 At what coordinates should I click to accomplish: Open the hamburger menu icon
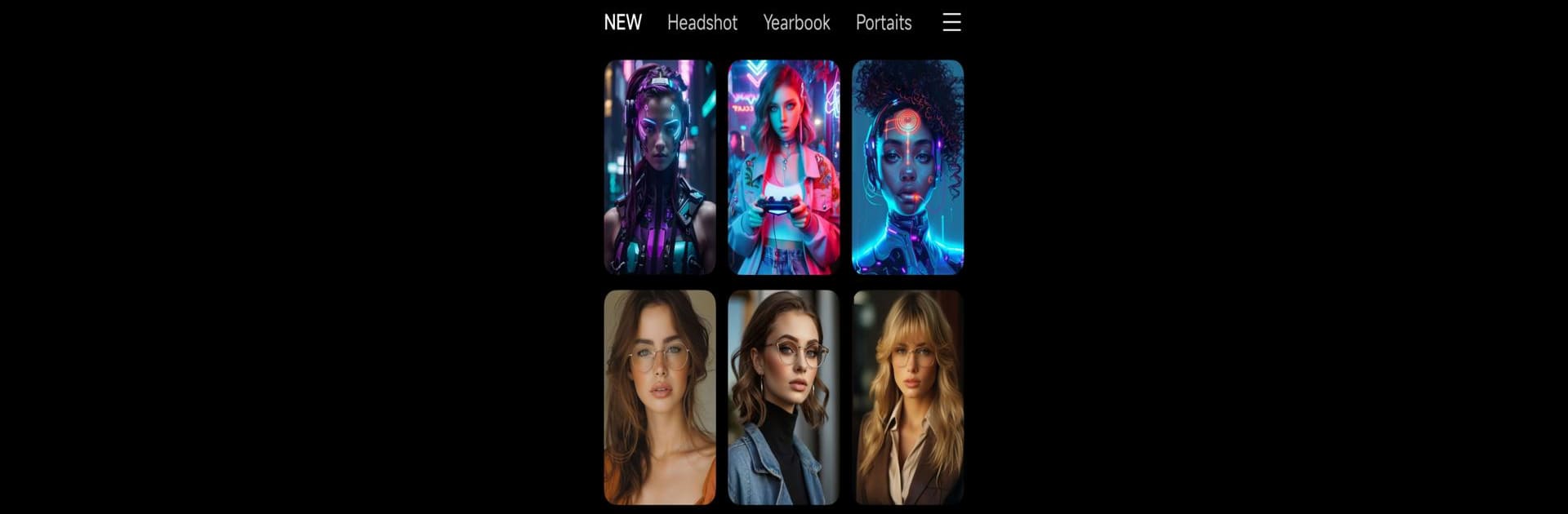951,23
